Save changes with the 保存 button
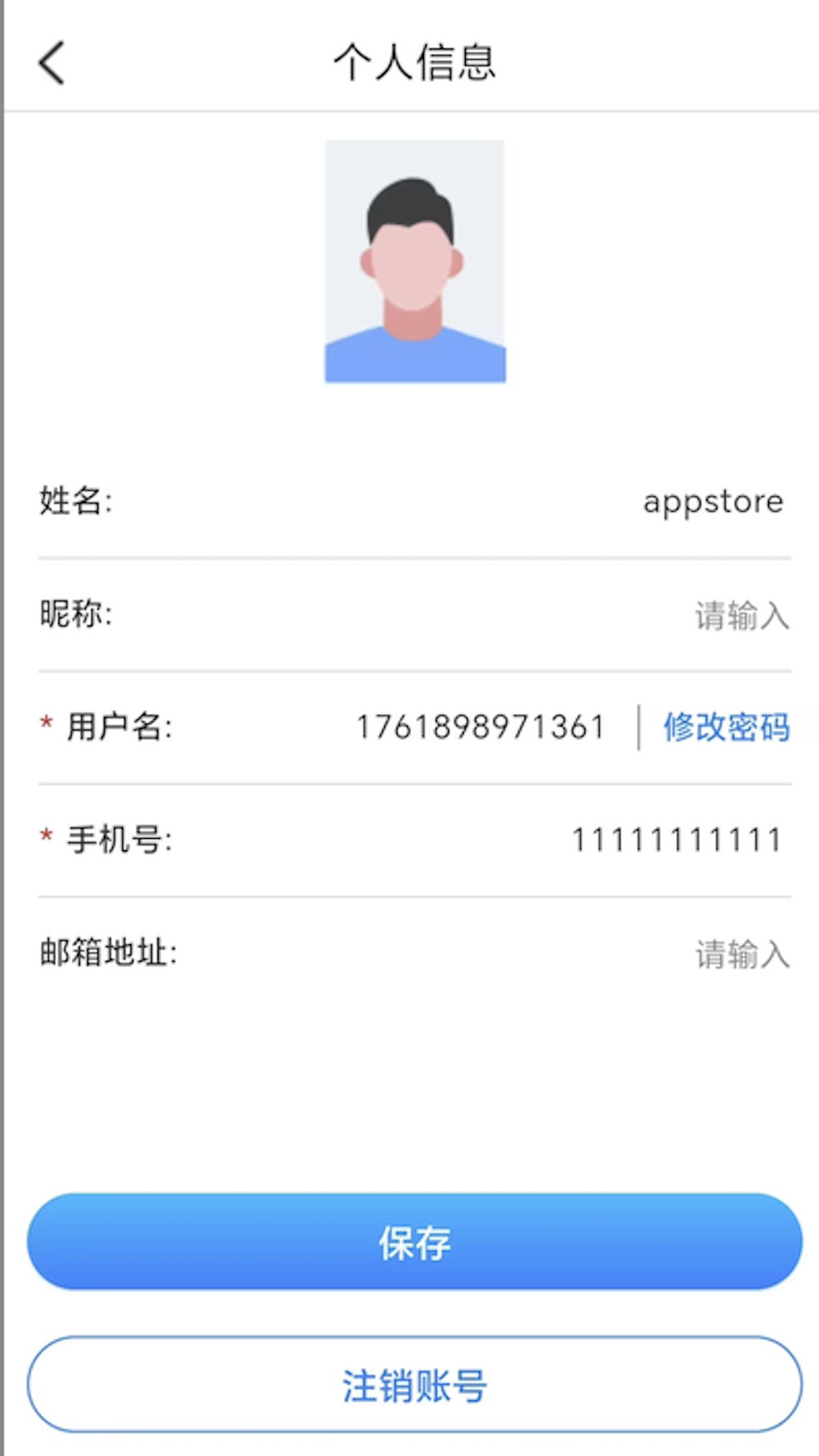 coord(415,1241)
